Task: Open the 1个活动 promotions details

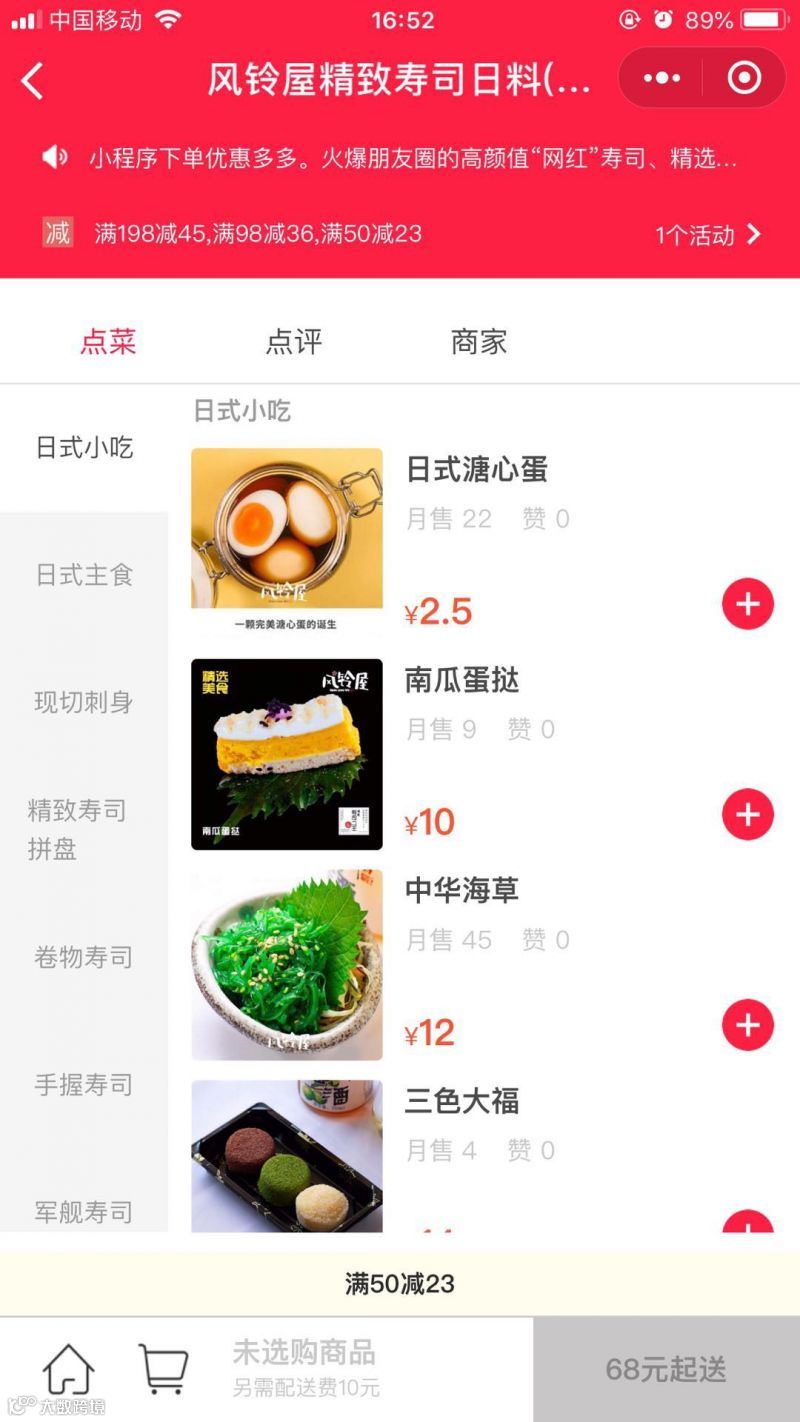Action: 708,235
